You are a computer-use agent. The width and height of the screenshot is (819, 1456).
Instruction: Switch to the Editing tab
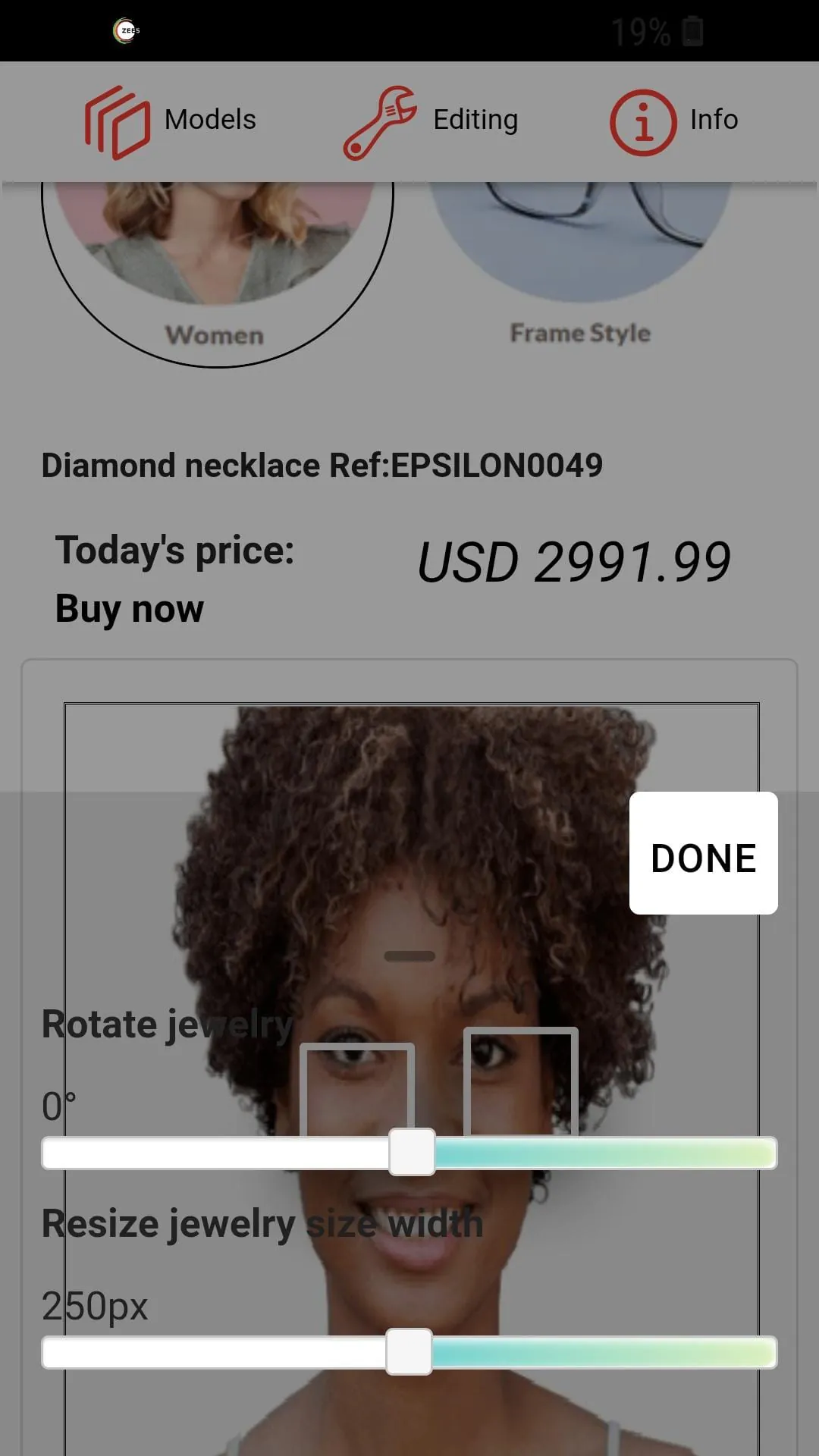tap(431, 121)
